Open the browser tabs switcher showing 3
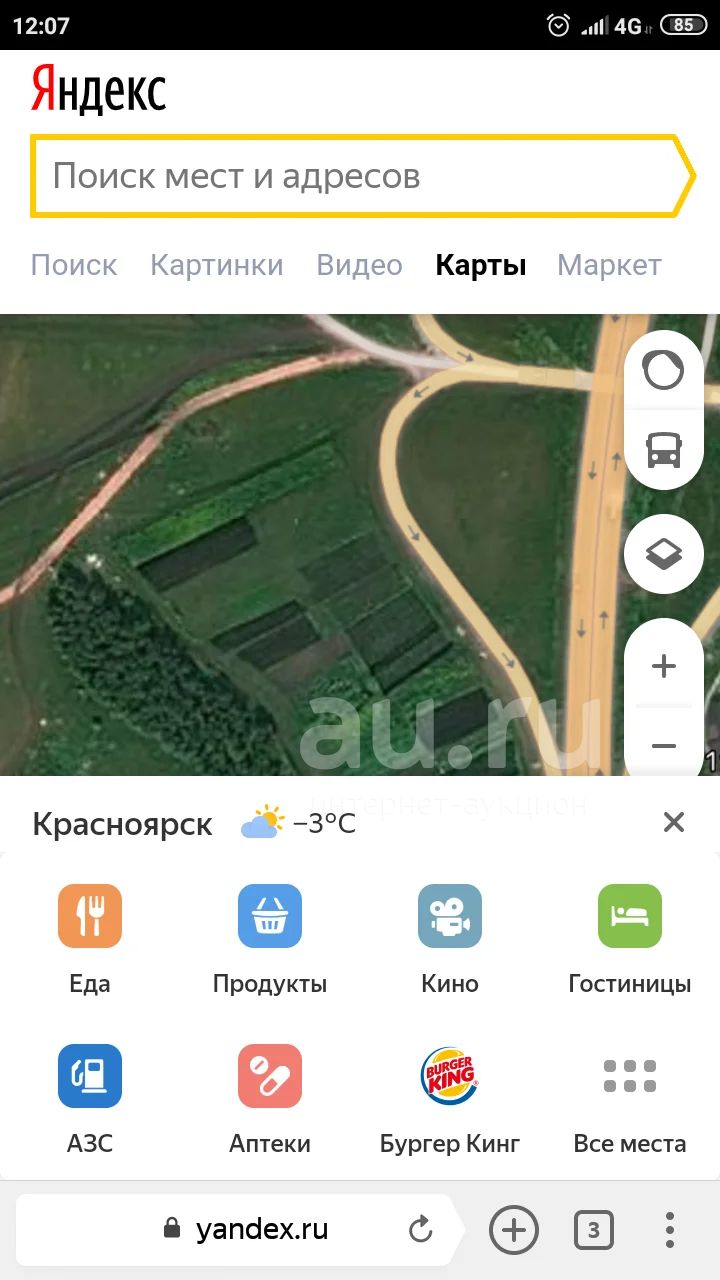 594,1230
